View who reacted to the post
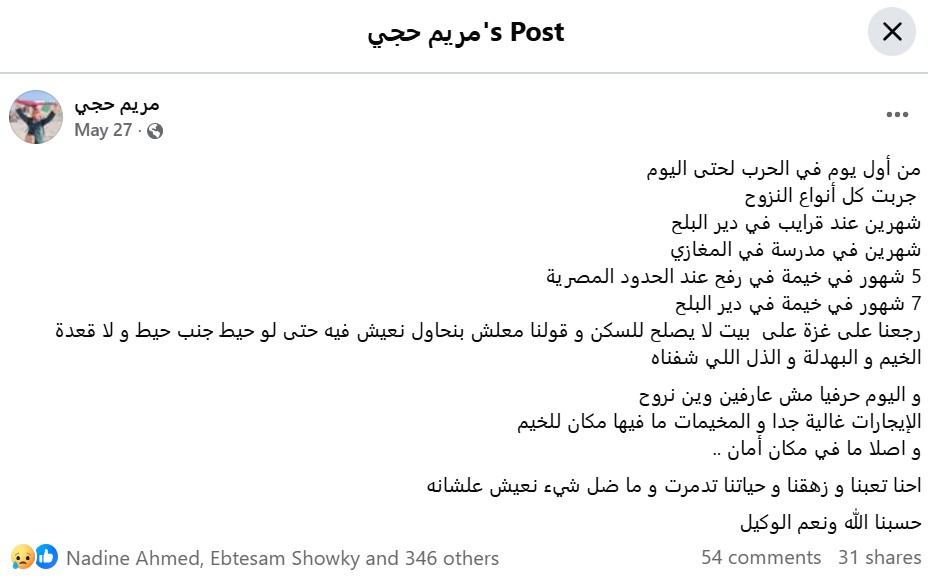This screenshot has width=928, height=582. click(282, 558)
